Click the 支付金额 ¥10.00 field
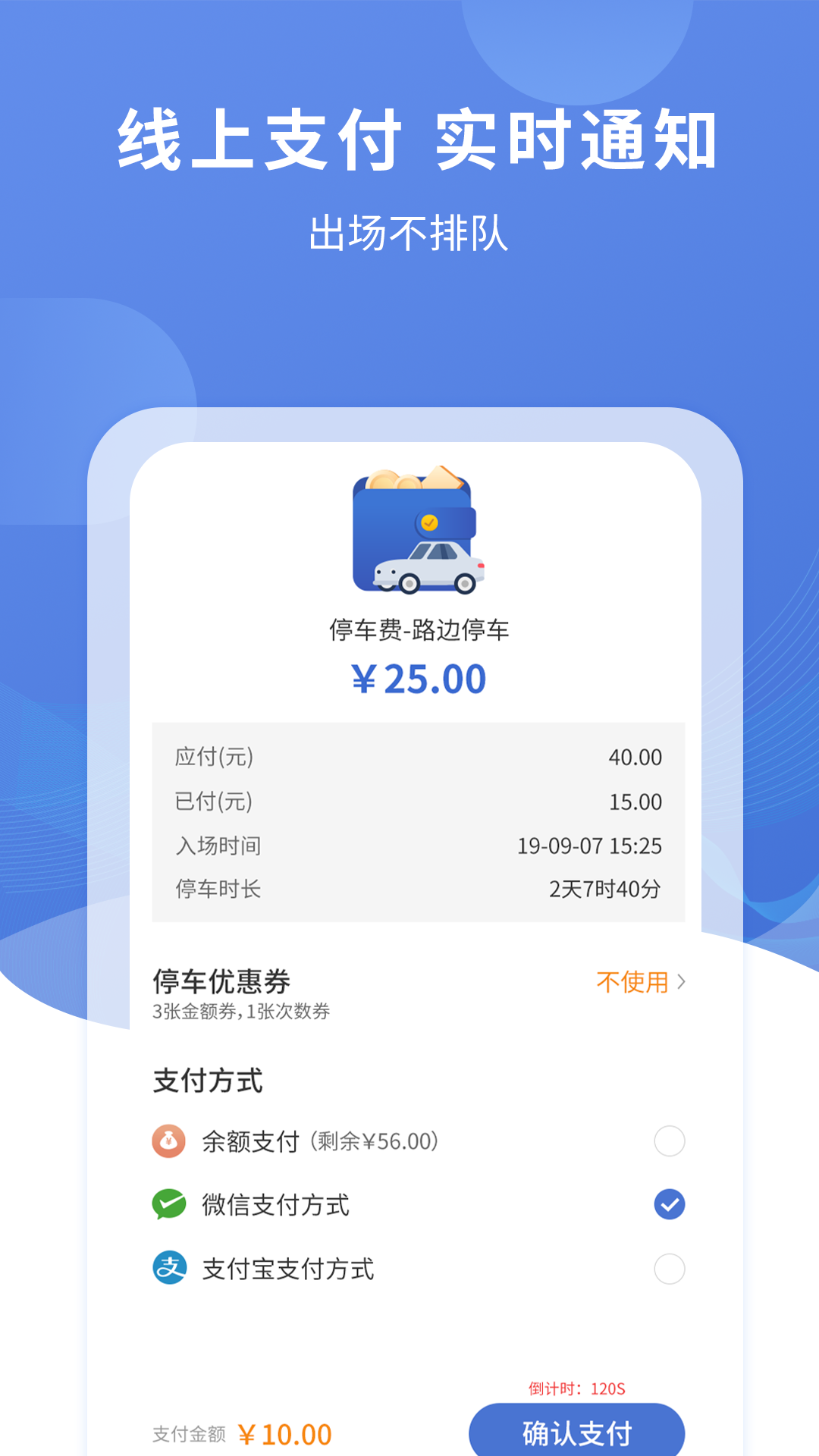 (241, 1432)
